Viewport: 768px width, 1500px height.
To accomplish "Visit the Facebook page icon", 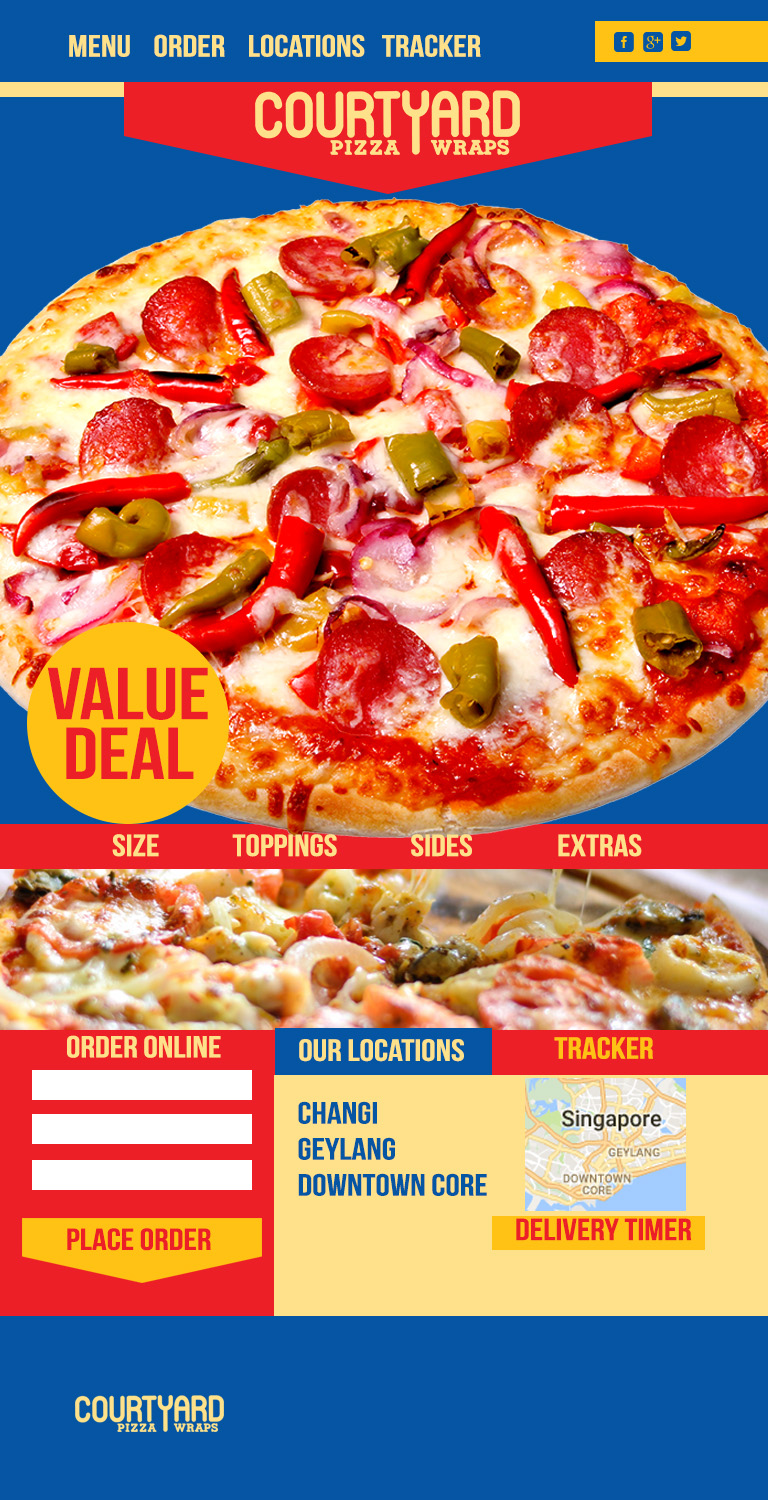I will coord(624,42).
